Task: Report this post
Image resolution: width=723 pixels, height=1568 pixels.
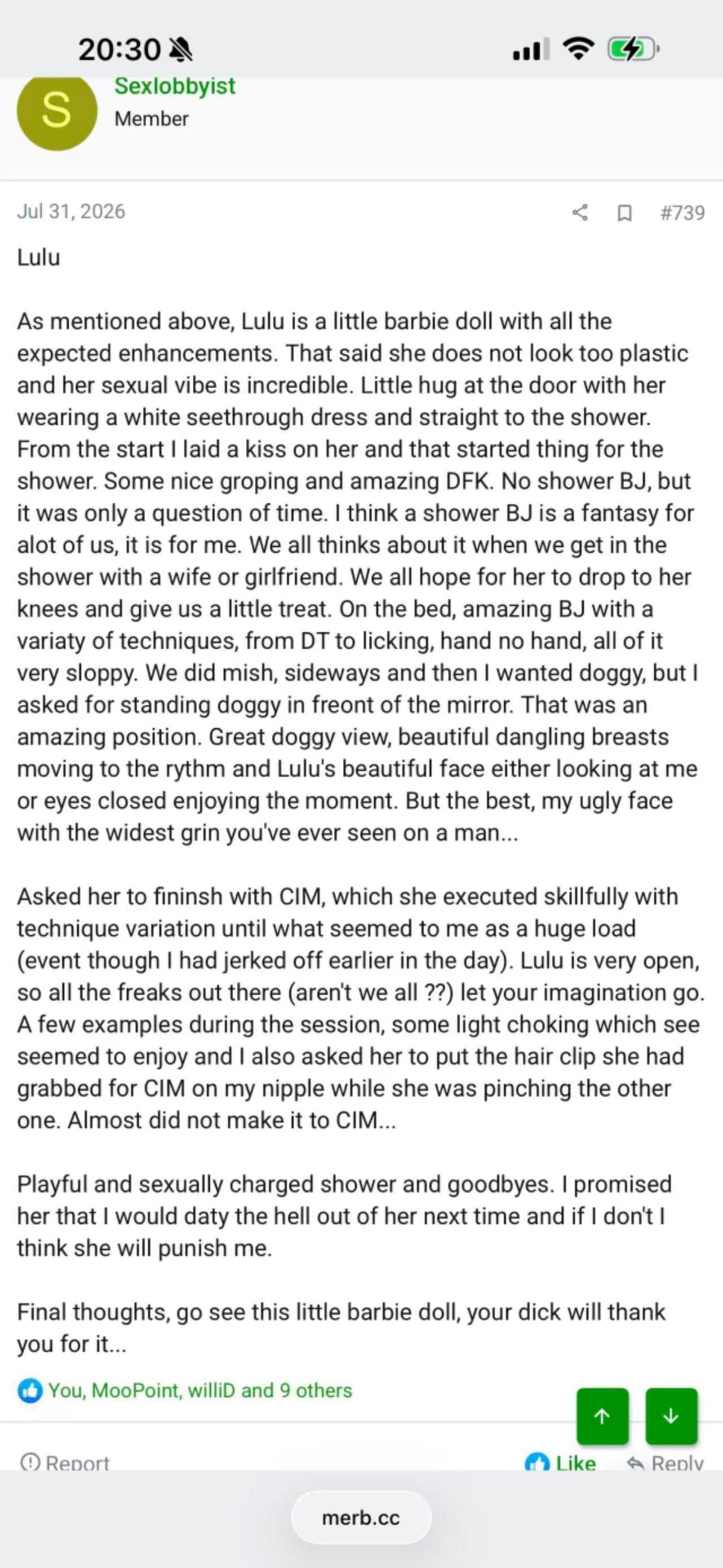Action: (x=64, y=1461)
